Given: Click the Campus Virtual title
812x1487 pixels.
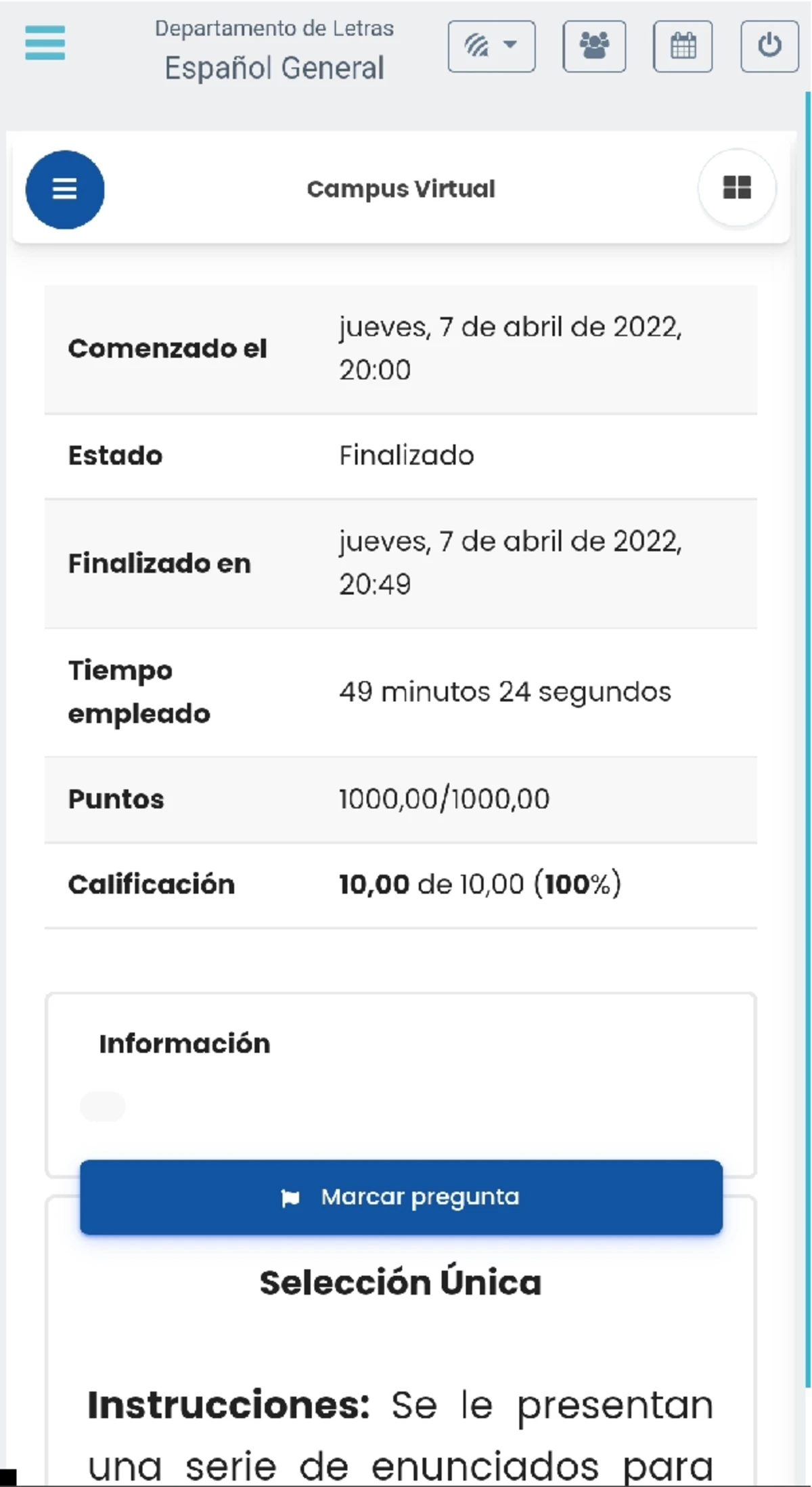Looking at the screenshot, I should (x=401, y=189).
